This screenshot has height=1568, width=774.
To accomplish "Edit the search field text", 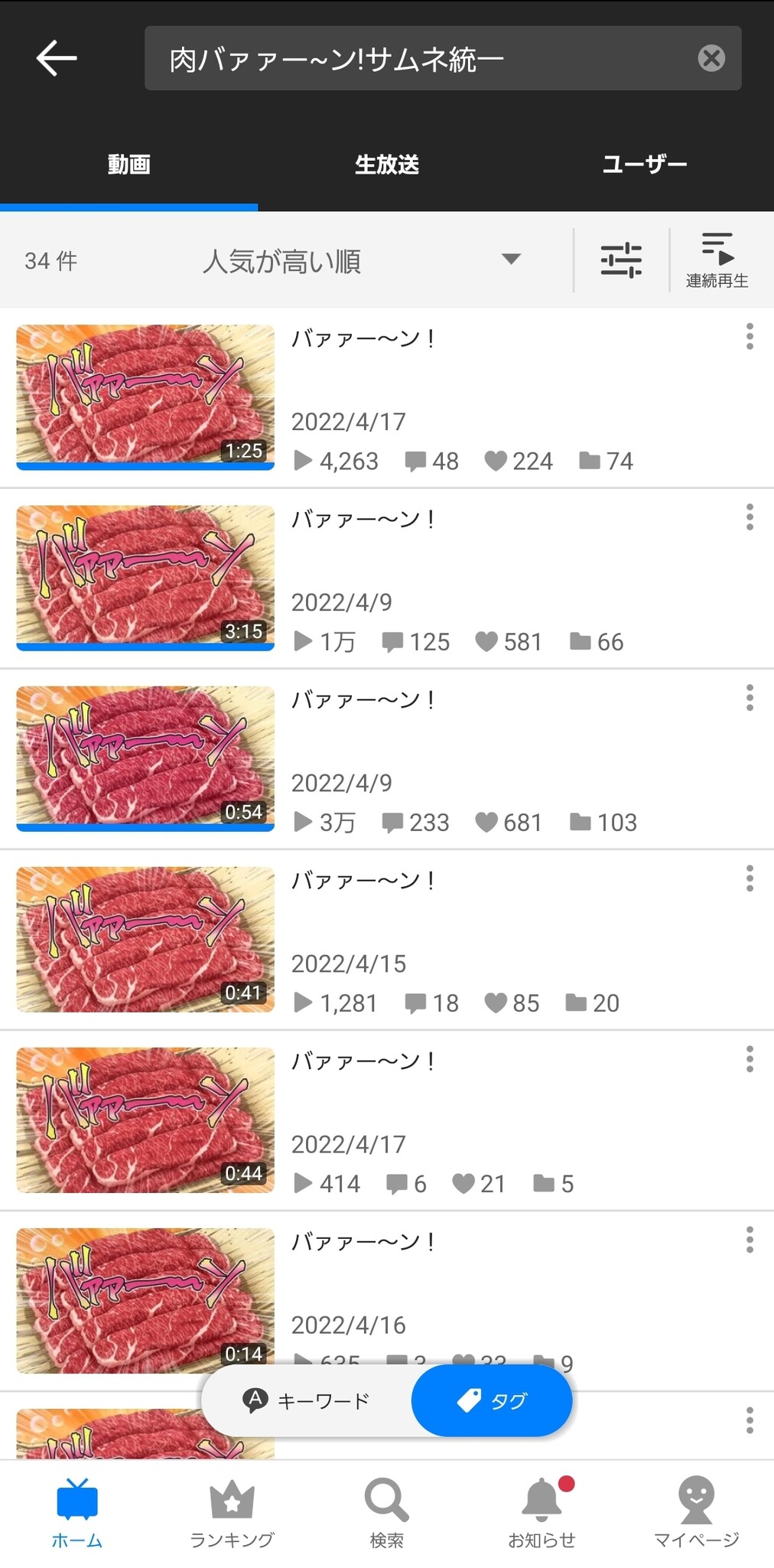I will pyautogui.click(x=413, y=58).
